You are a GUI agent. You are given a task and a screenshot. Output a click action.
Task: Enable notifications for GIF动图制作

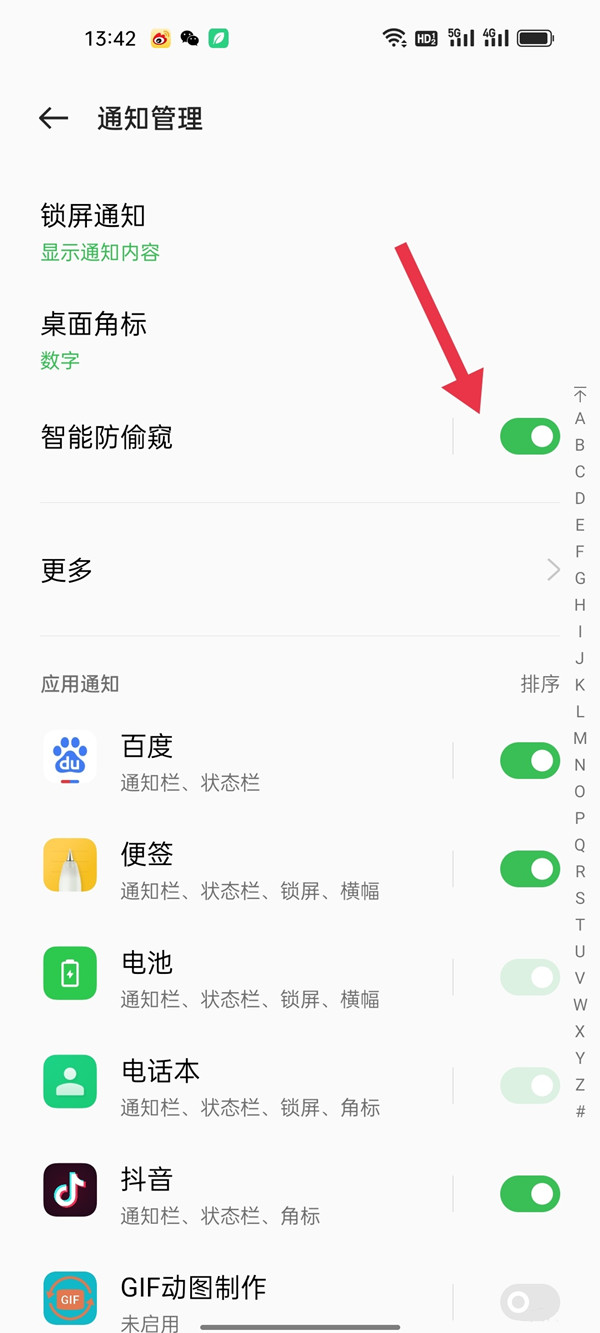pyautogui.click(x=529, y=1301)
